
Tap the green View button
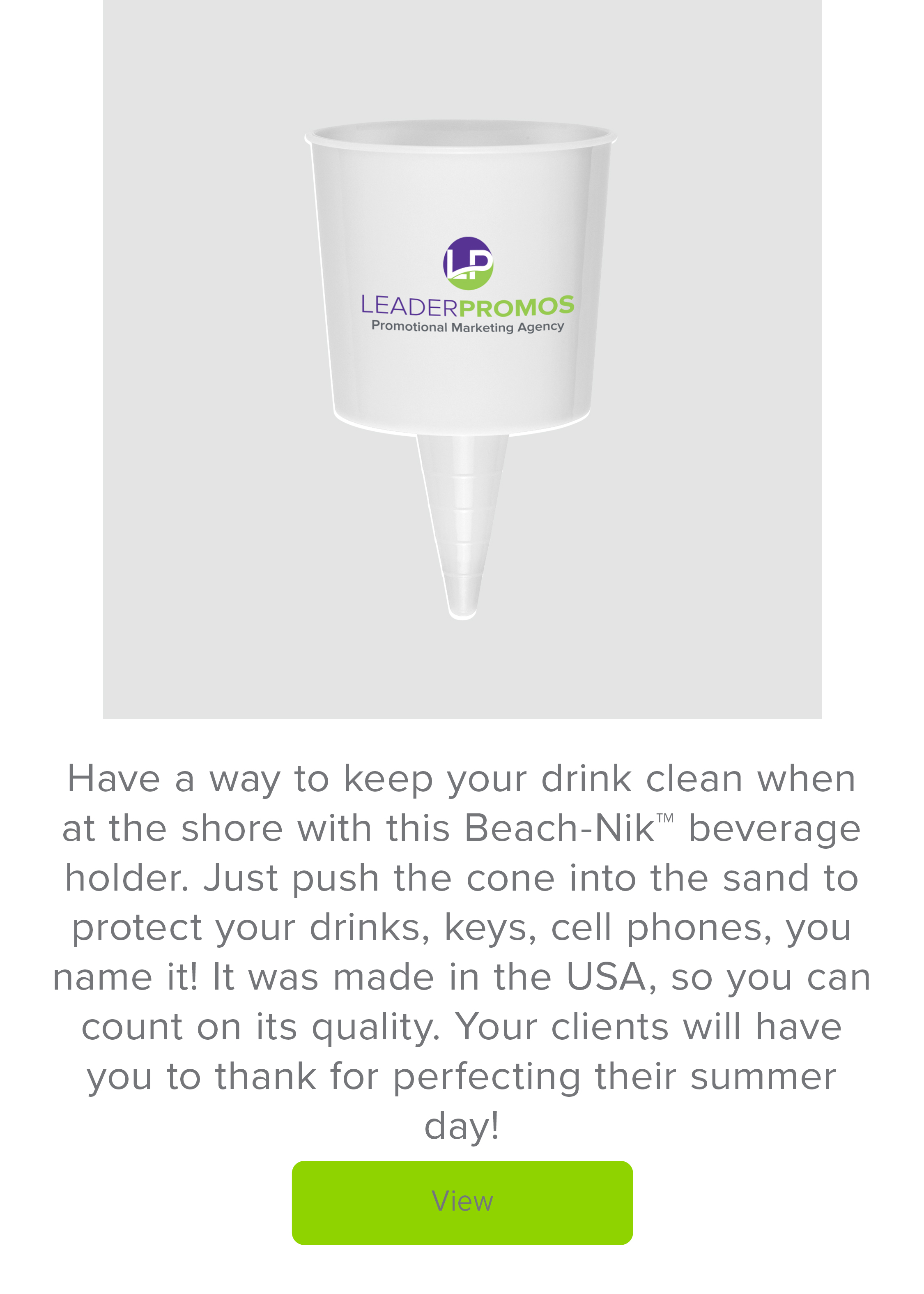click(462, 1202)
